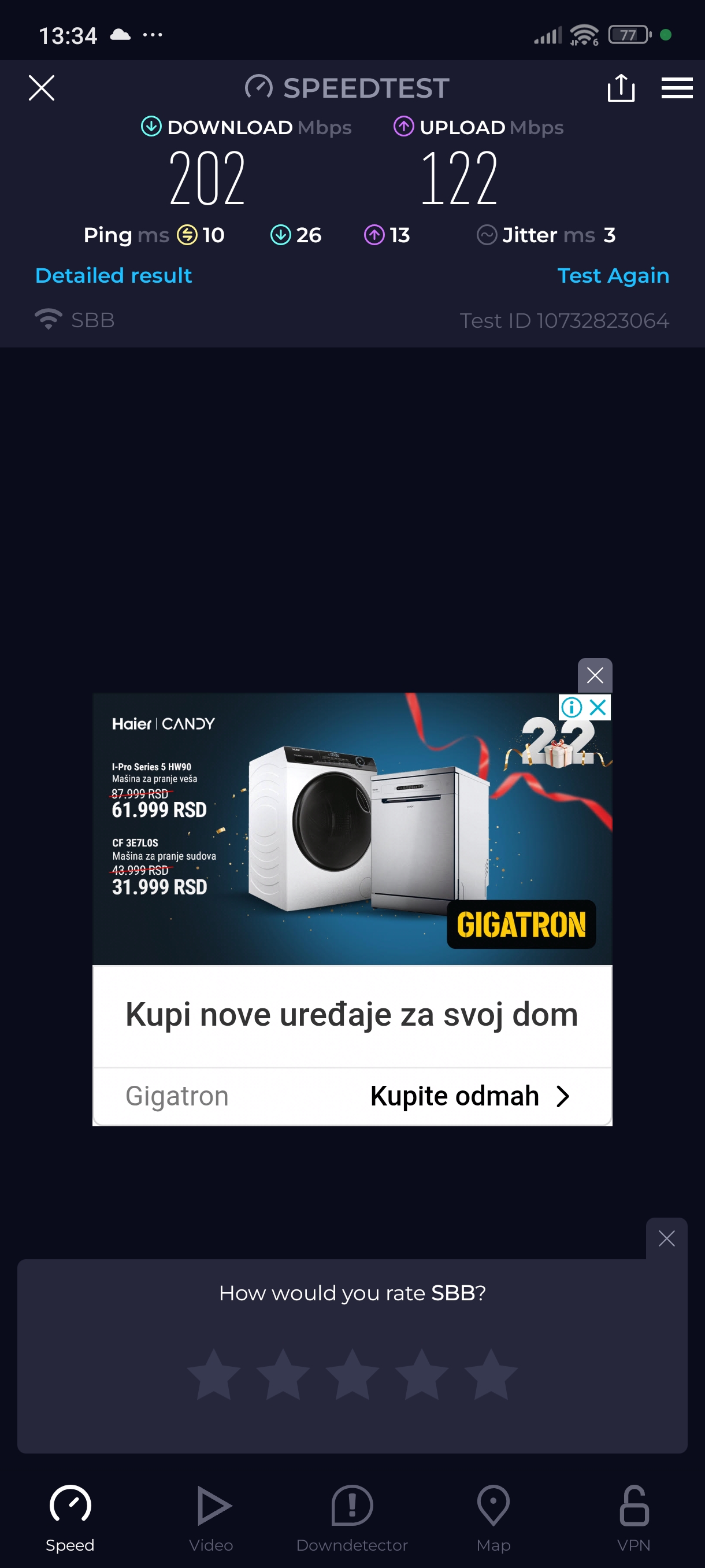Image resolution: width=705 pixels, height=1568 pixels.
Task: Rate SBB five stars
Action: (491, 1374)
